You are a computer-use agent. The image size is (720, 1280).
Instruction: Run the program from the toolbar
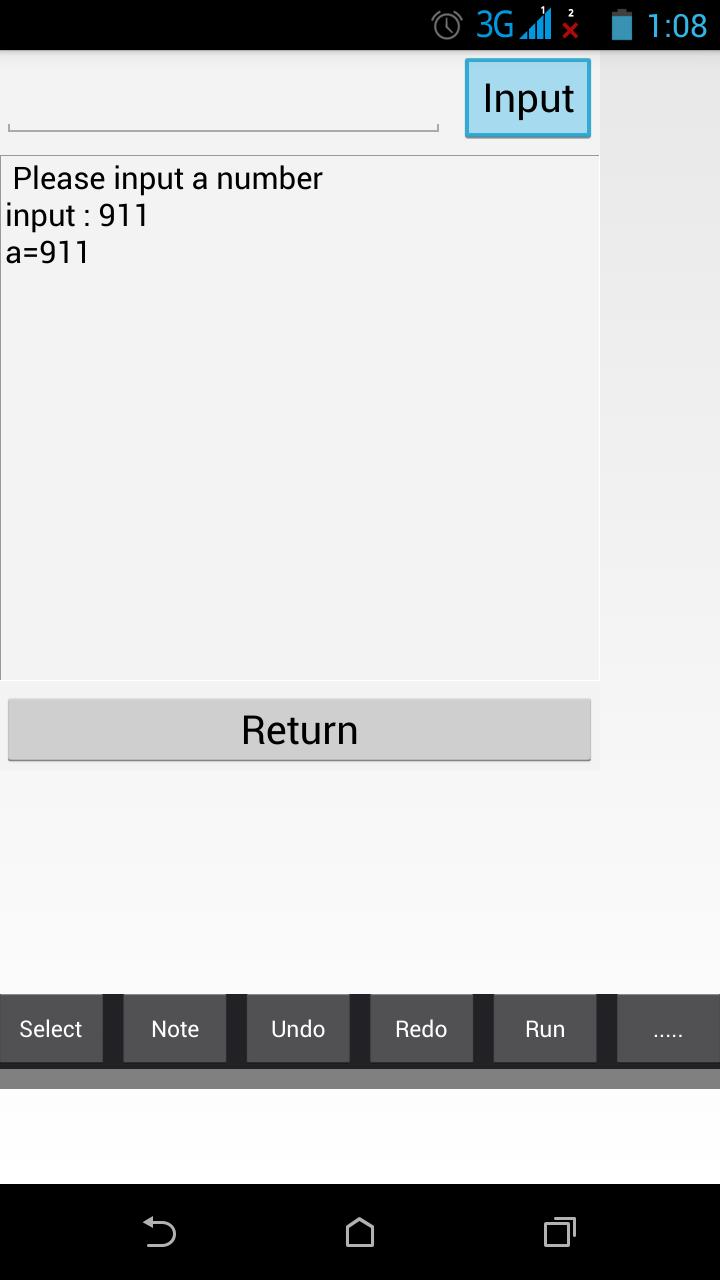(545, 1028)
